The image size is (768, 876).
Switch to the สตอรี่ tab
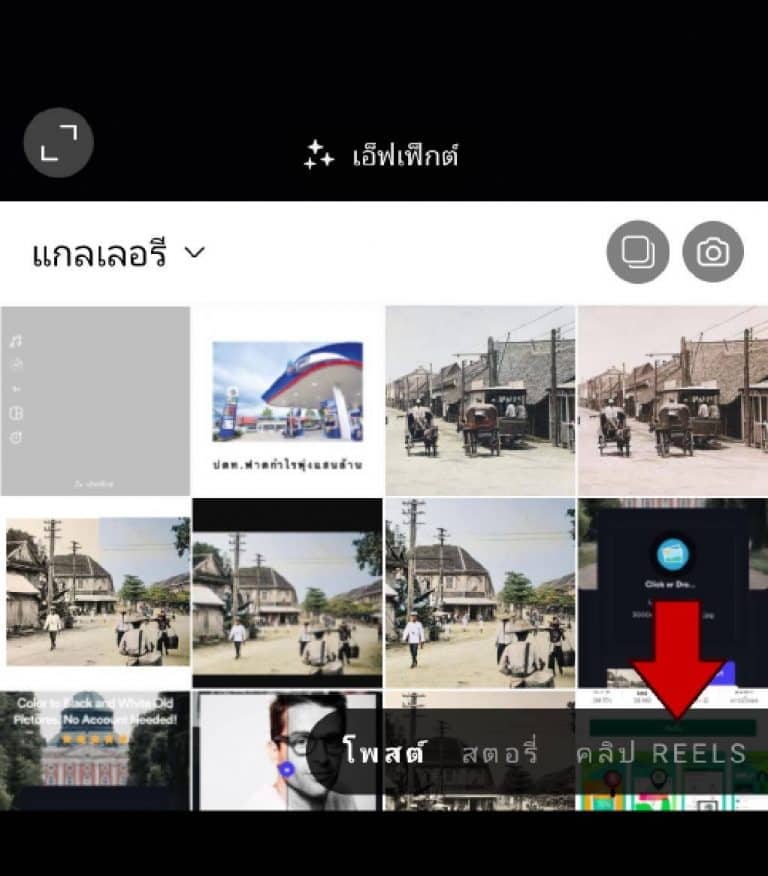[x=499, y=753]
